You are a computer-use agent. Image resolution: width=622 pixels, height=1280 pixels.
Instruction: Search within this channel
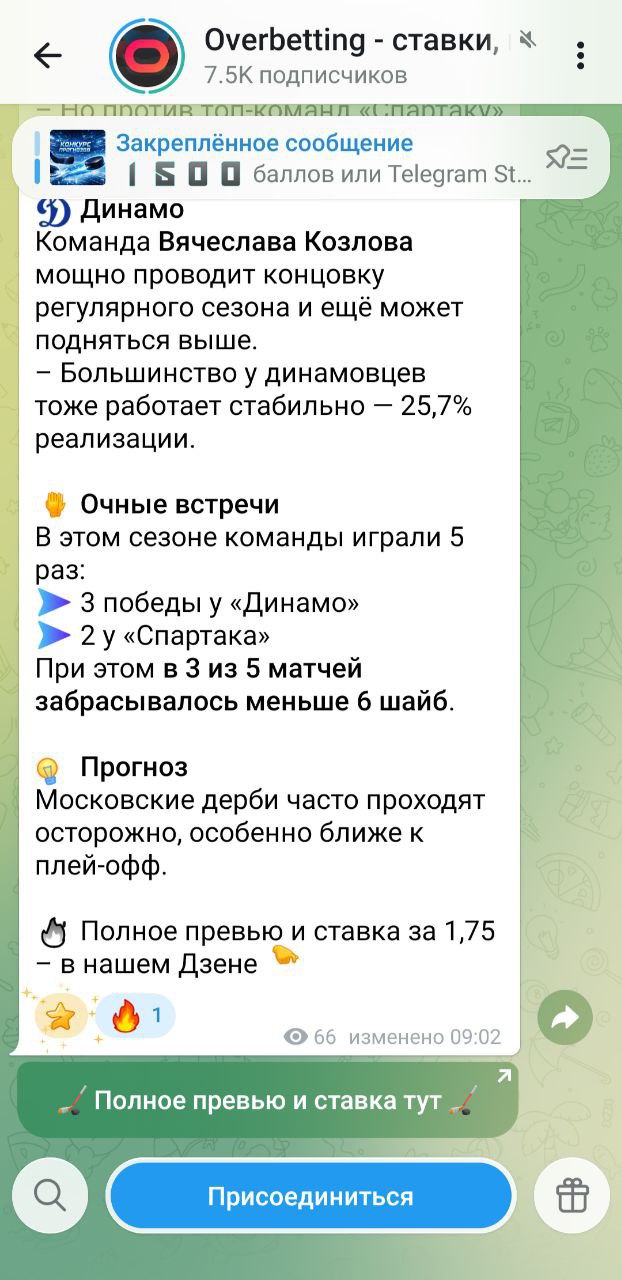[49, 1195]
